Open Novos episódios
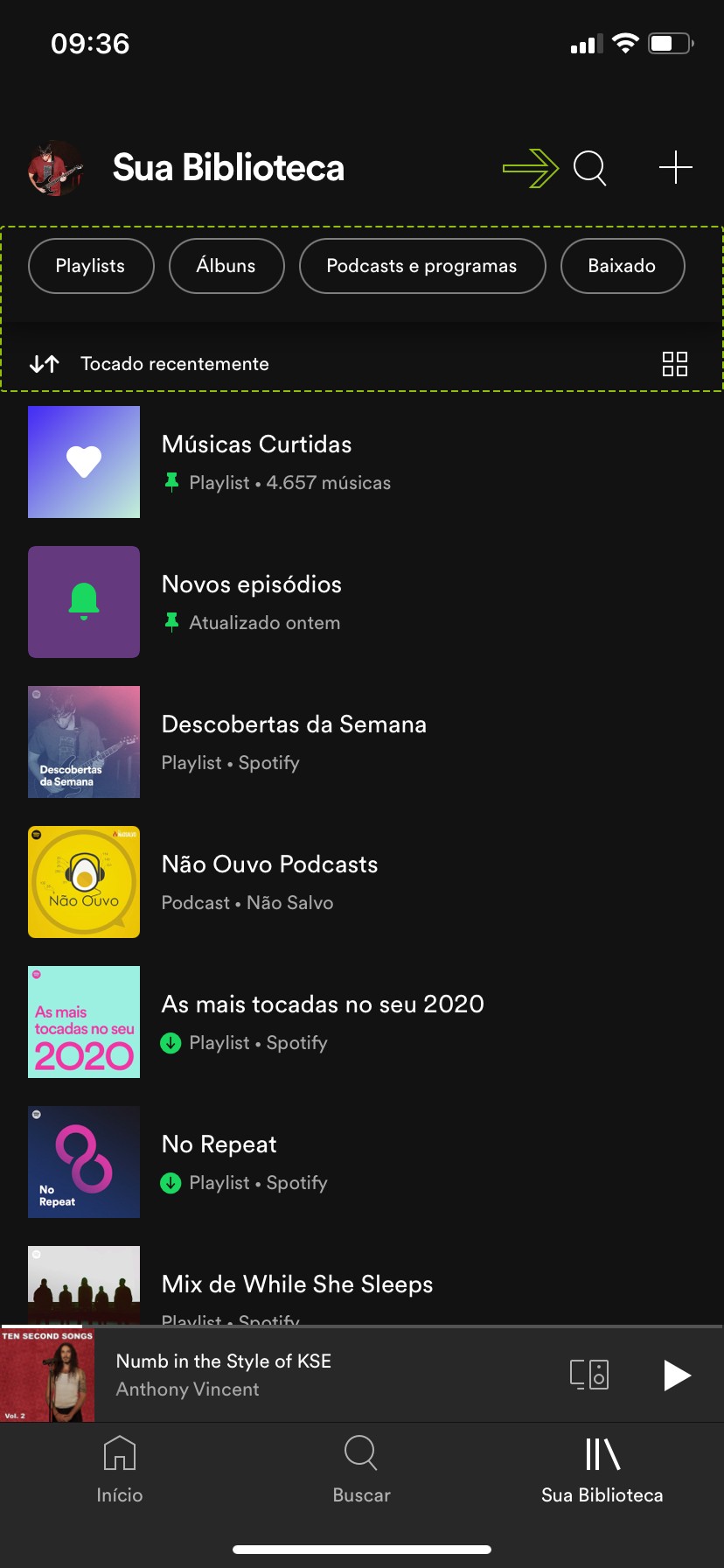Screen dimensions: 724x1568 (252, 602)
